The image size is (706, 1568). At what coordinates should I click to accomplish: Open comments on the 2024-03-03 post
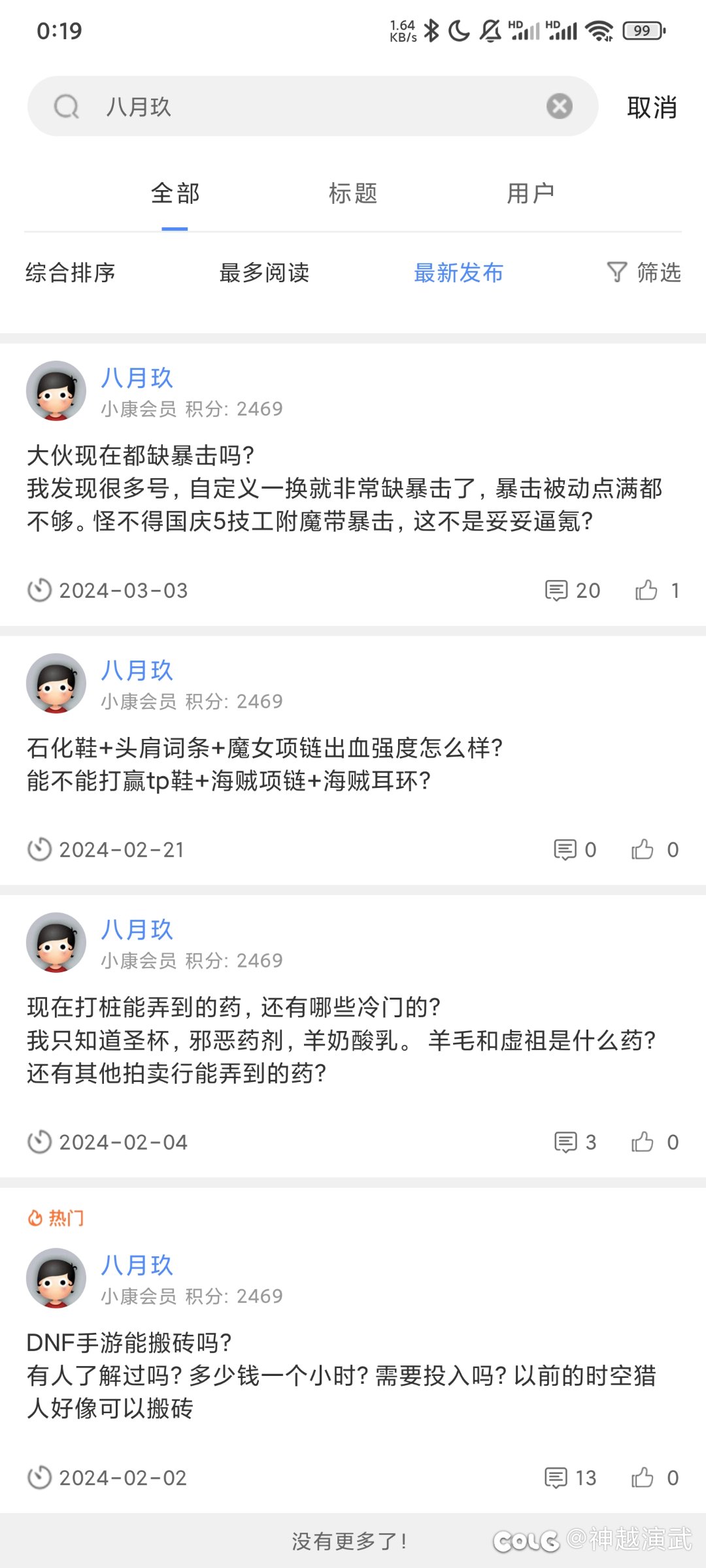click(573, 591)
